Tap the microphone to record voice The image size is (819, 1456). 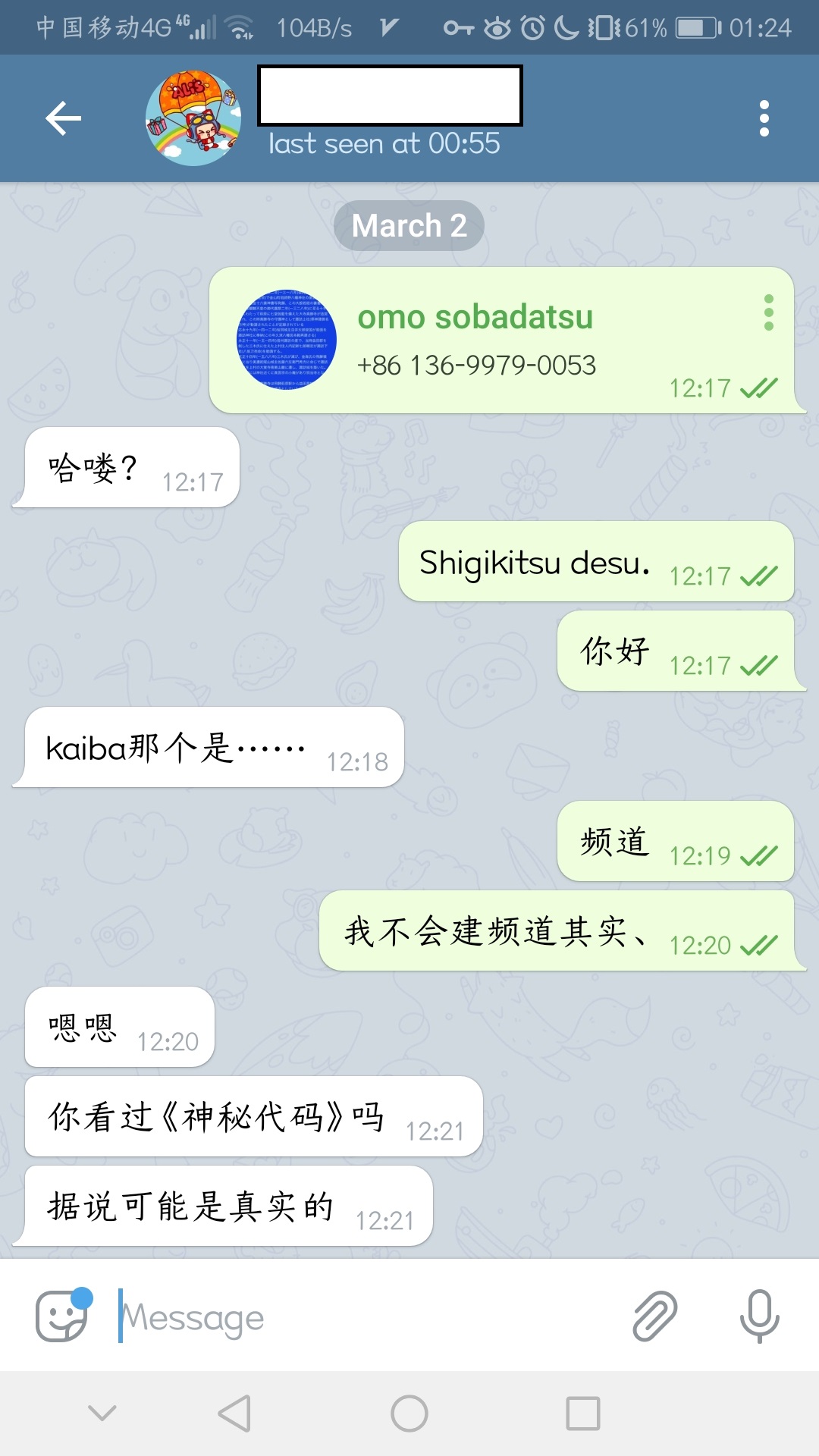coord(759,1316)
